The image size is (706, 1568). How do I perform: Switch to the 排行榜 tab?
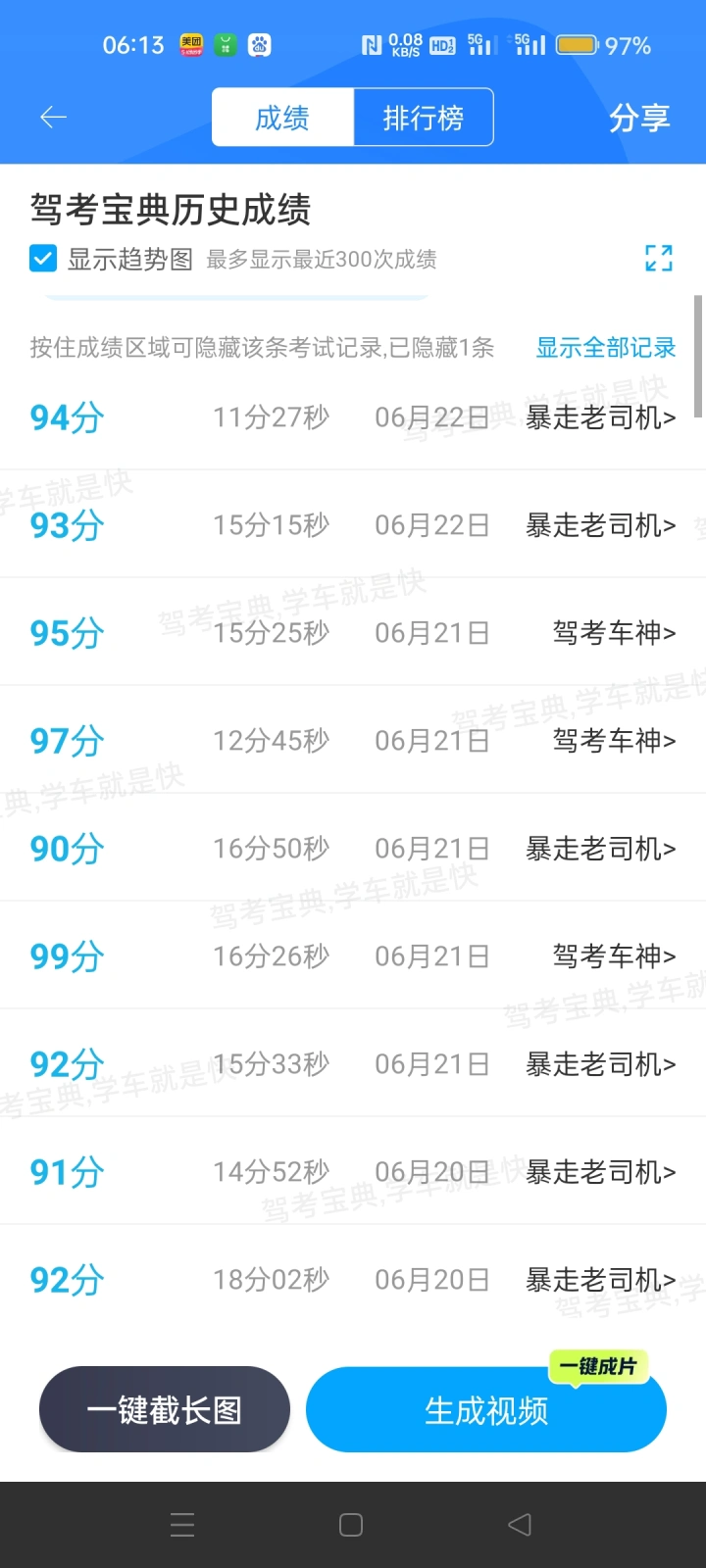pos(423,118)
